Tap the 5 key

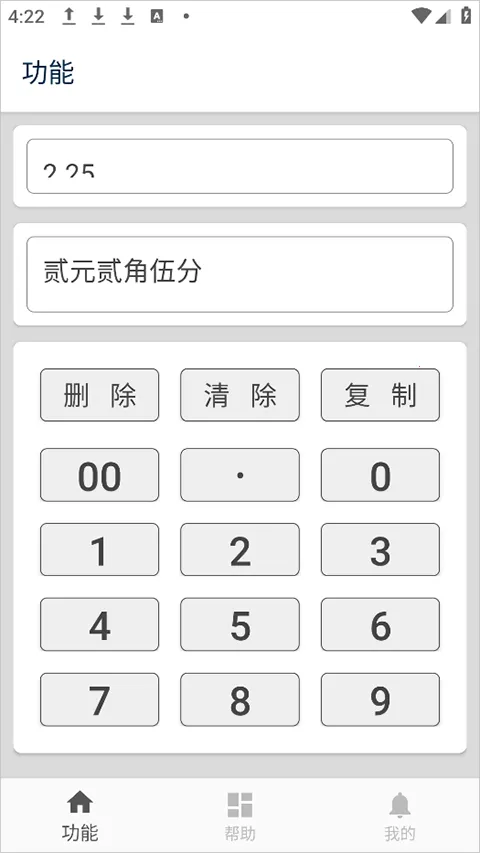240,625
